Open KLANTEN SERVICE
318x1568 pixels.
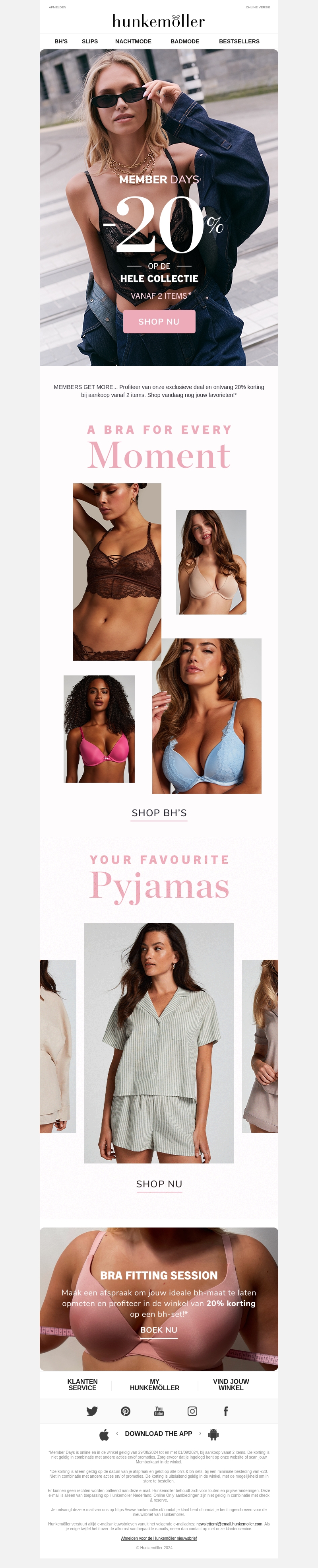pyautogui.click(x=83, y=1385)
